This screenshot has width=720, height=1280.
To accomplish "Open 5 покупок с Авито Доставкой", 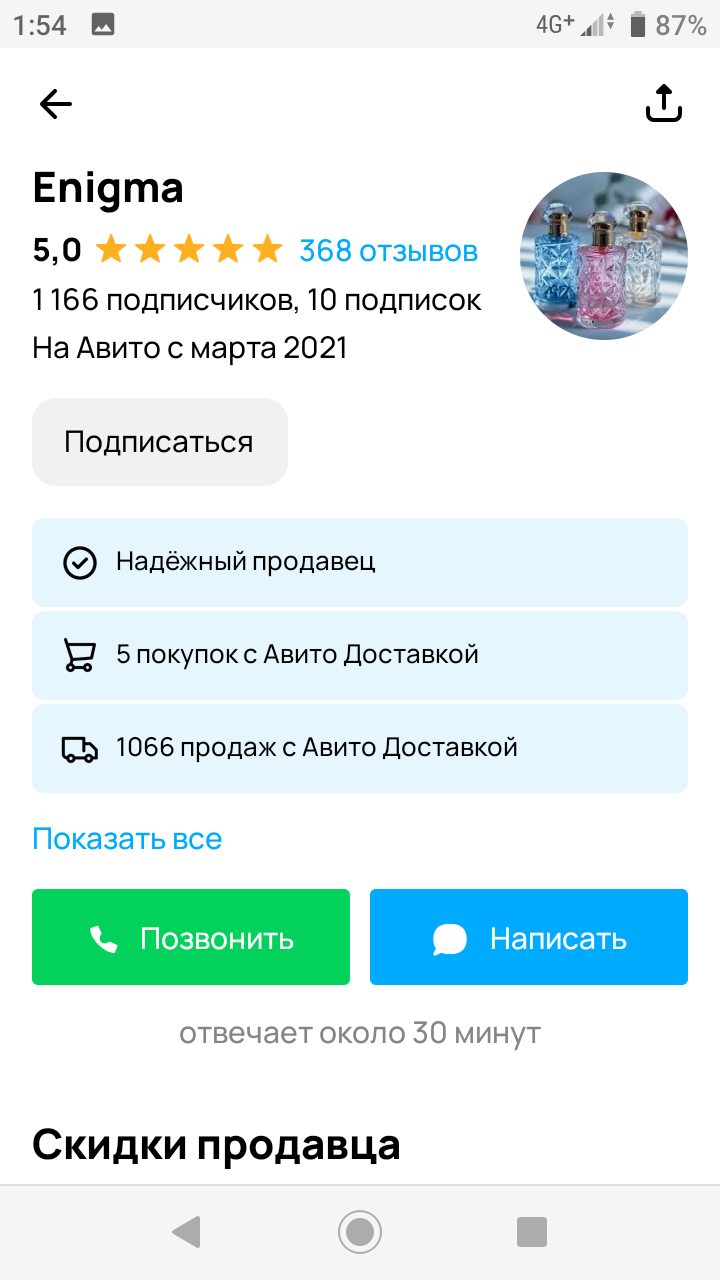I will pyautogui.click(x=360, y=655).
